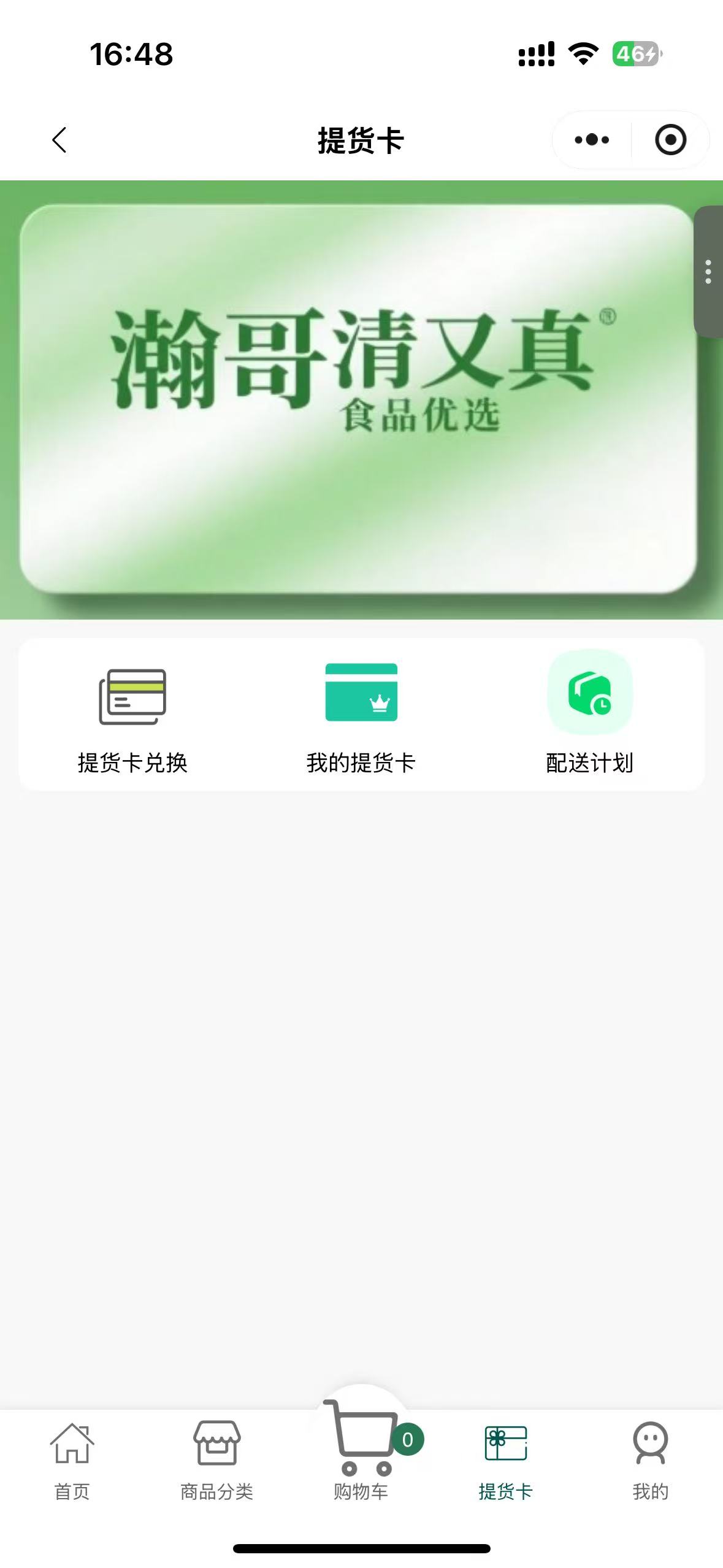723x1568 pixels.
Task: Go back from the 提货卡 page
Action: (59, 140)
